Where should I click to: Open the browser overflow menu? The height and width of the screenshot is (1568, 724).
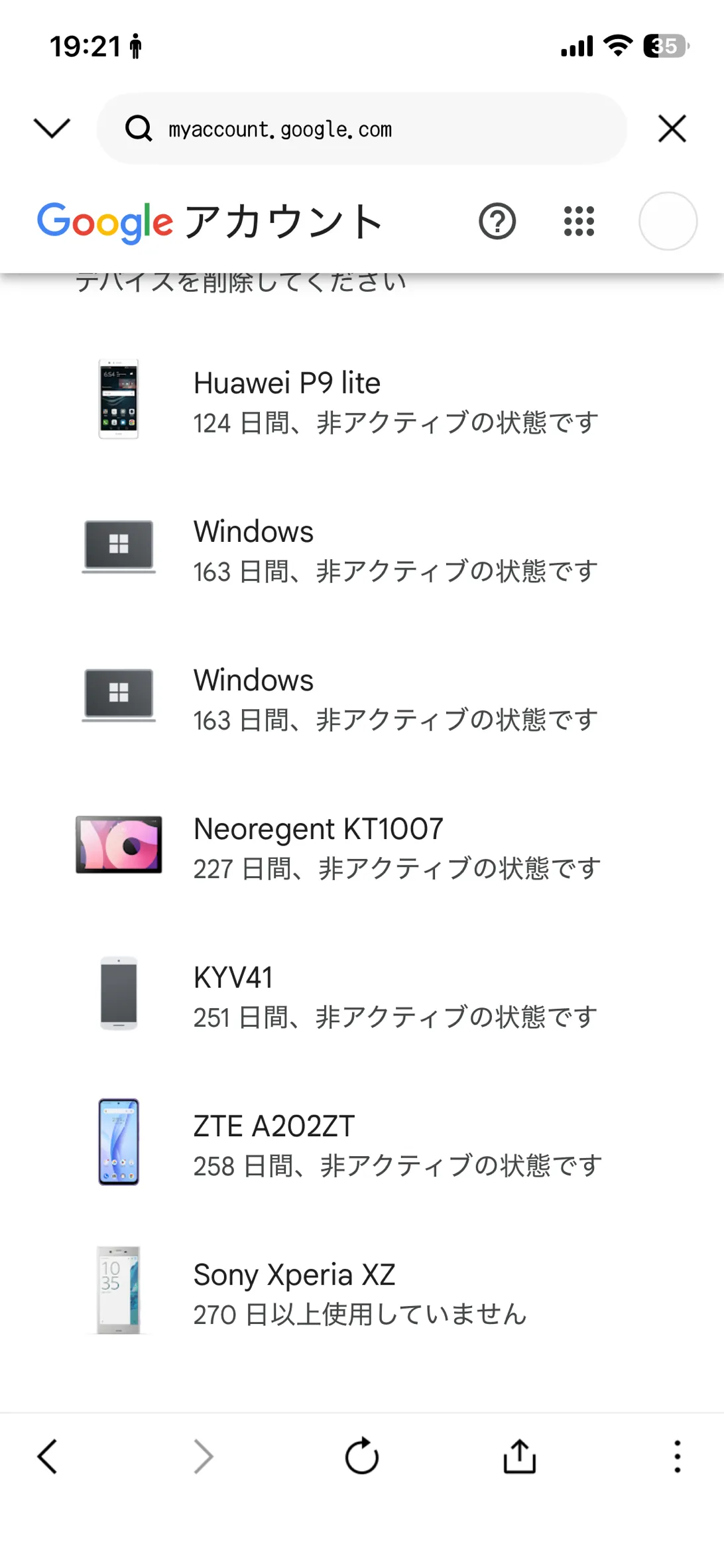[677, 1457]
